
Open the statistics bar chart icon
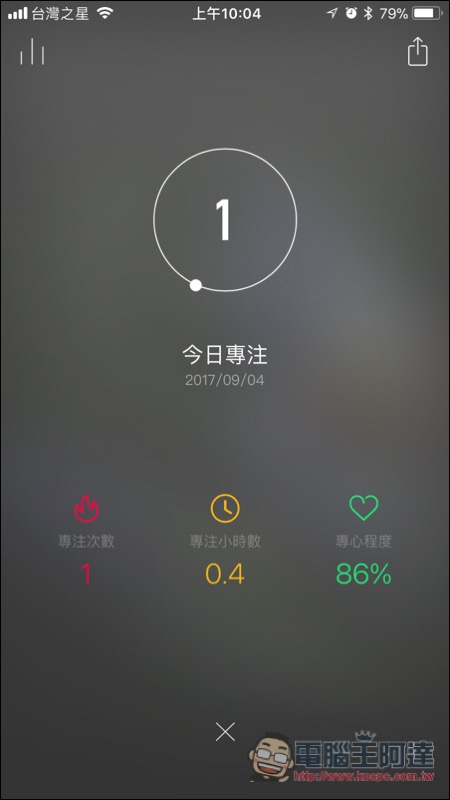(32, 52)
